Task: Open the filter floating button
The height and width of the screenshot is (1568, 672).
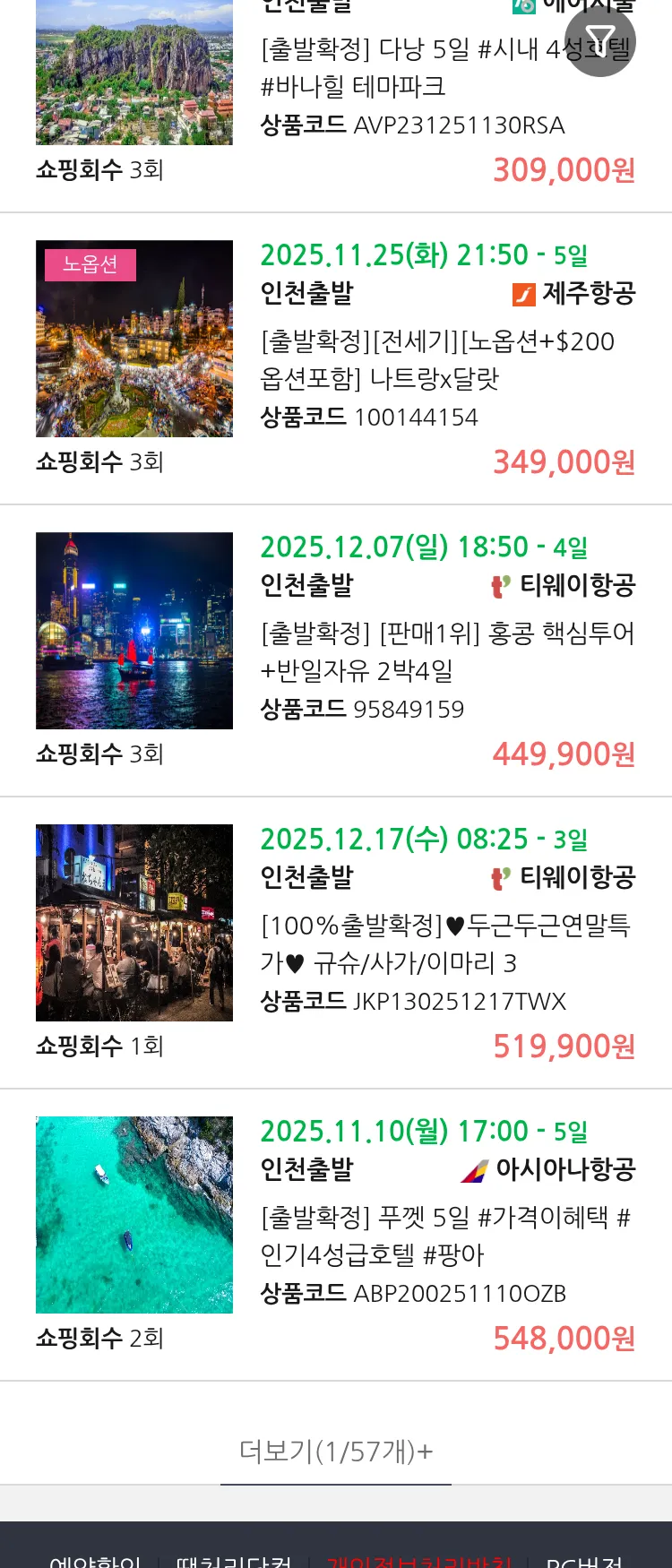Action: (600, 41)
